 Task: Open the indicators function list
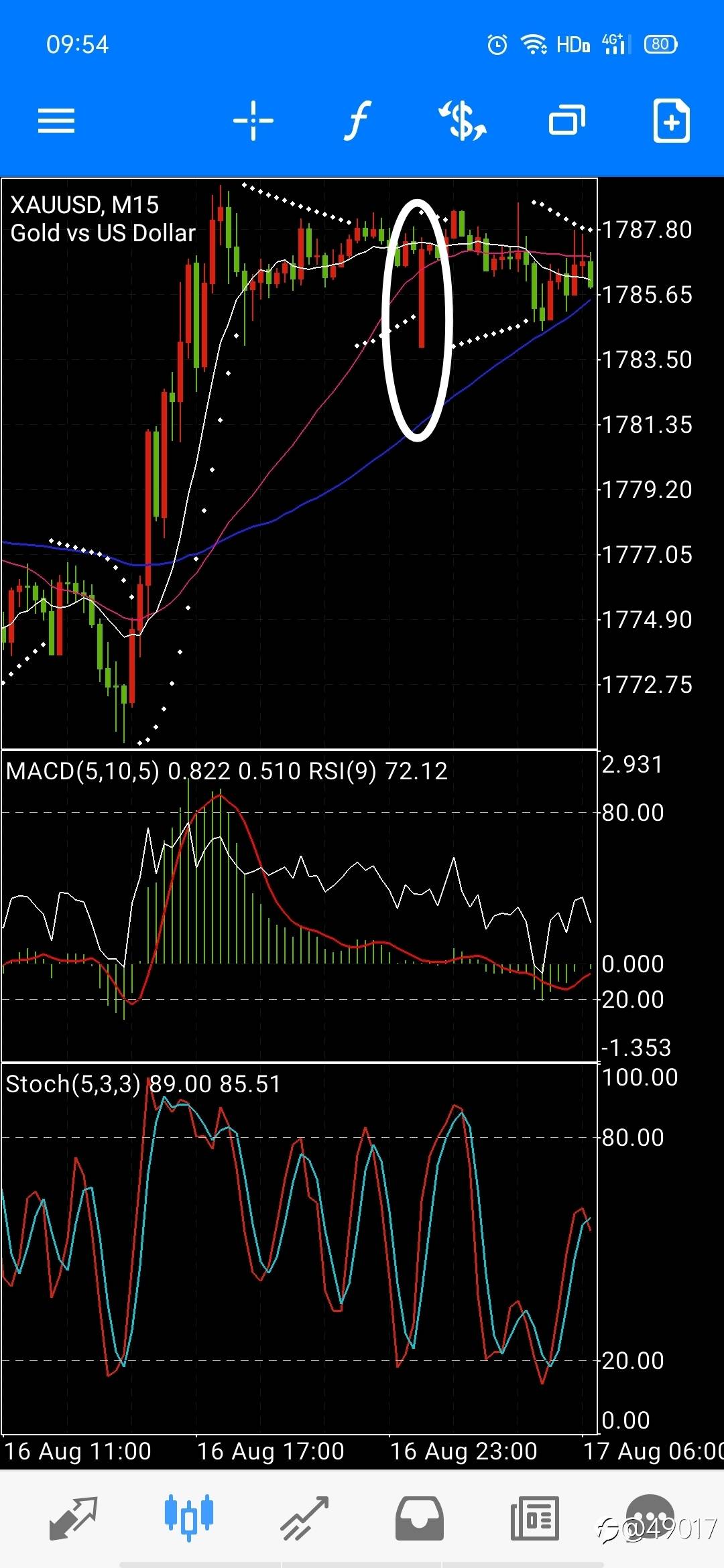(x=358, y=121)
